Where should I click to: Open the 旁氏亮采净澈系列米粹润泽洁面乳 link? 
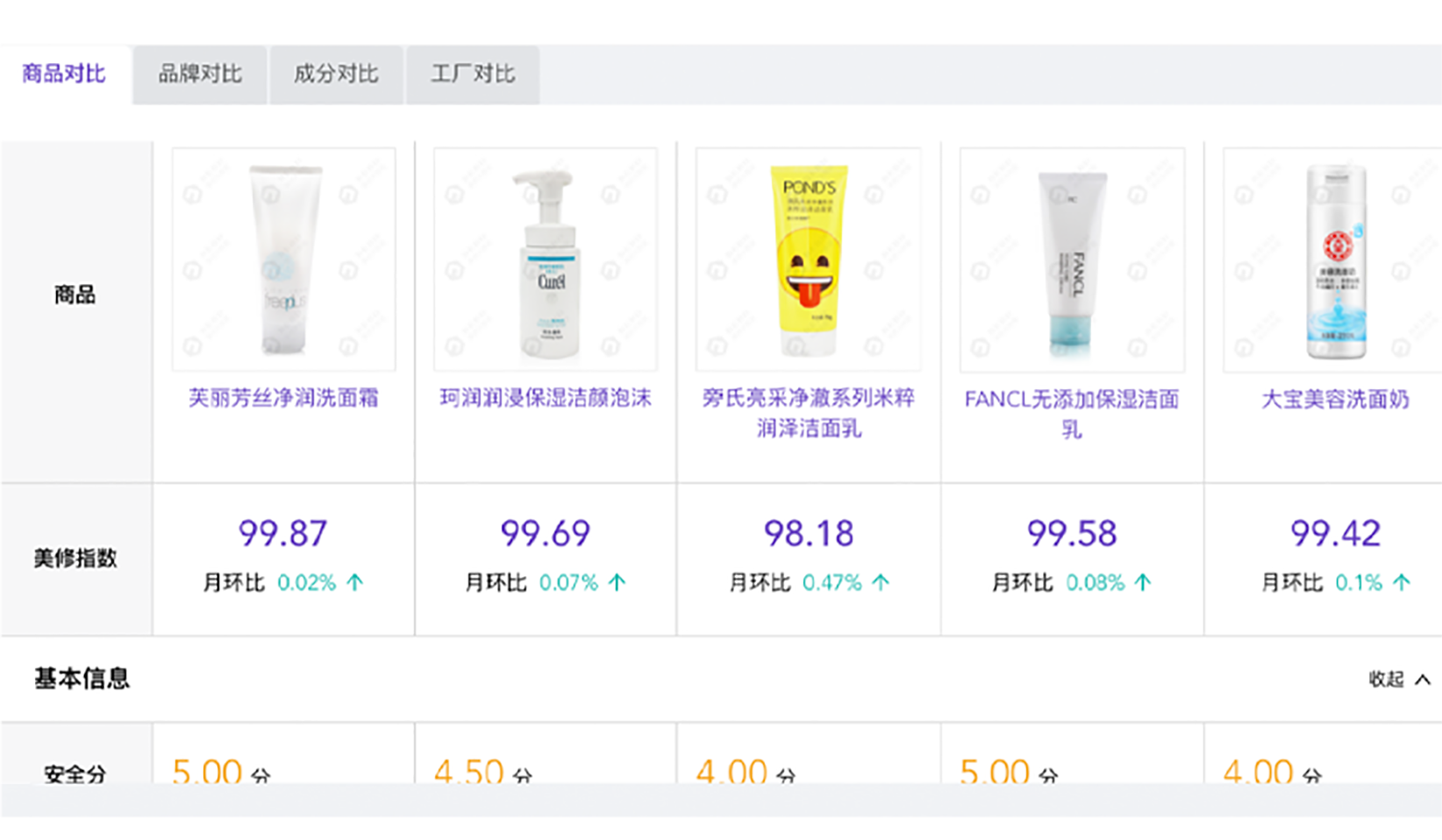click(x=808, y=412)
